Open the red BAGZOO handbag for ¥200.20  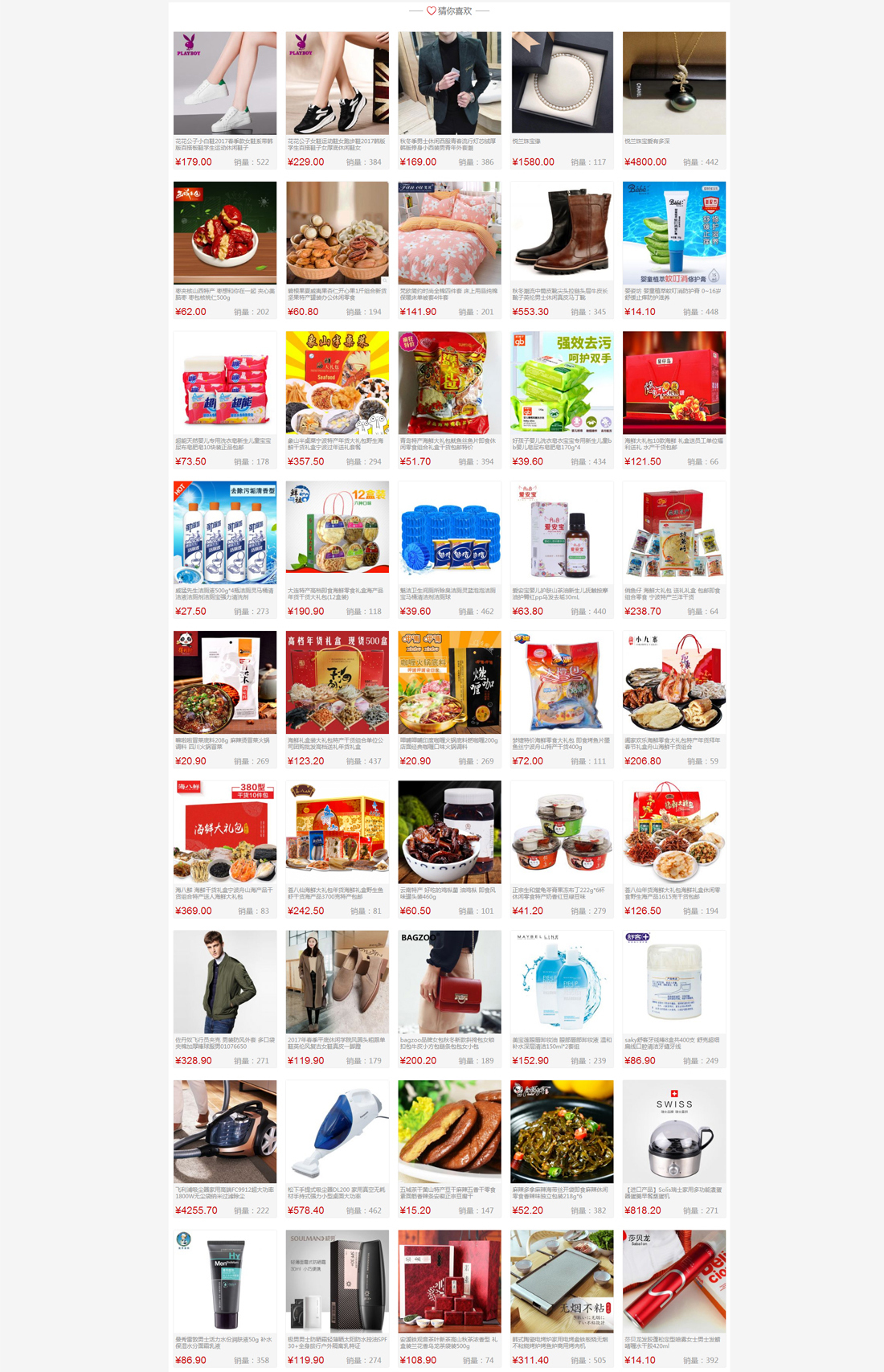pos(449,982)
